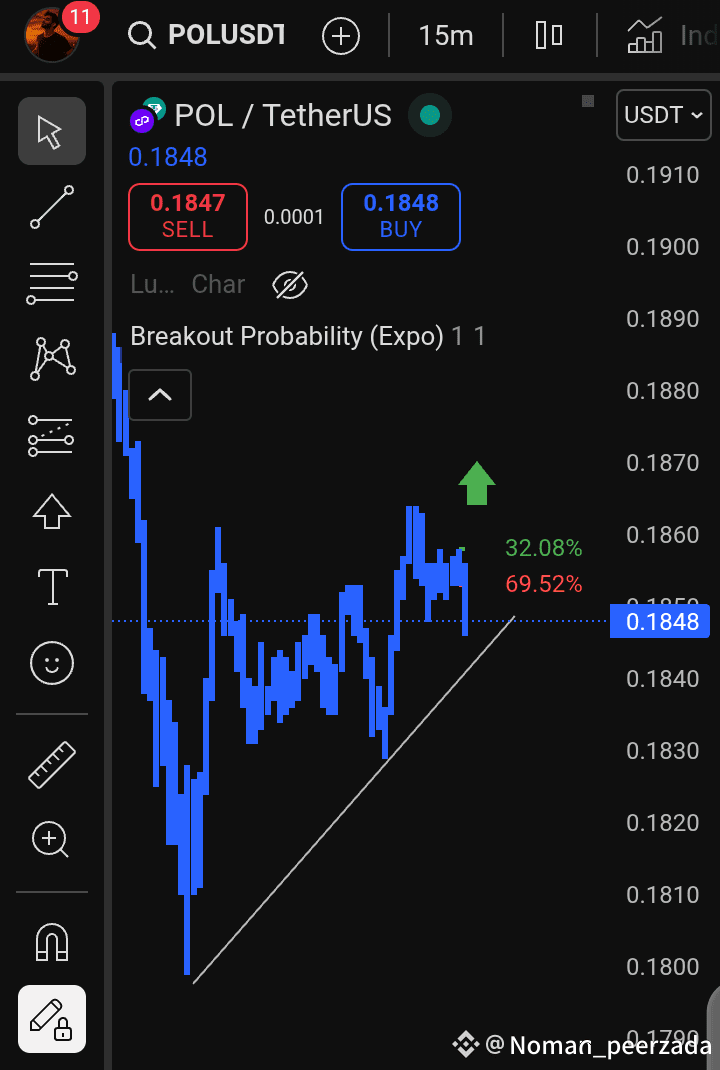720x1070 pixels.
Task: Open the profile avatar menu
Action: tap(51, 35)
